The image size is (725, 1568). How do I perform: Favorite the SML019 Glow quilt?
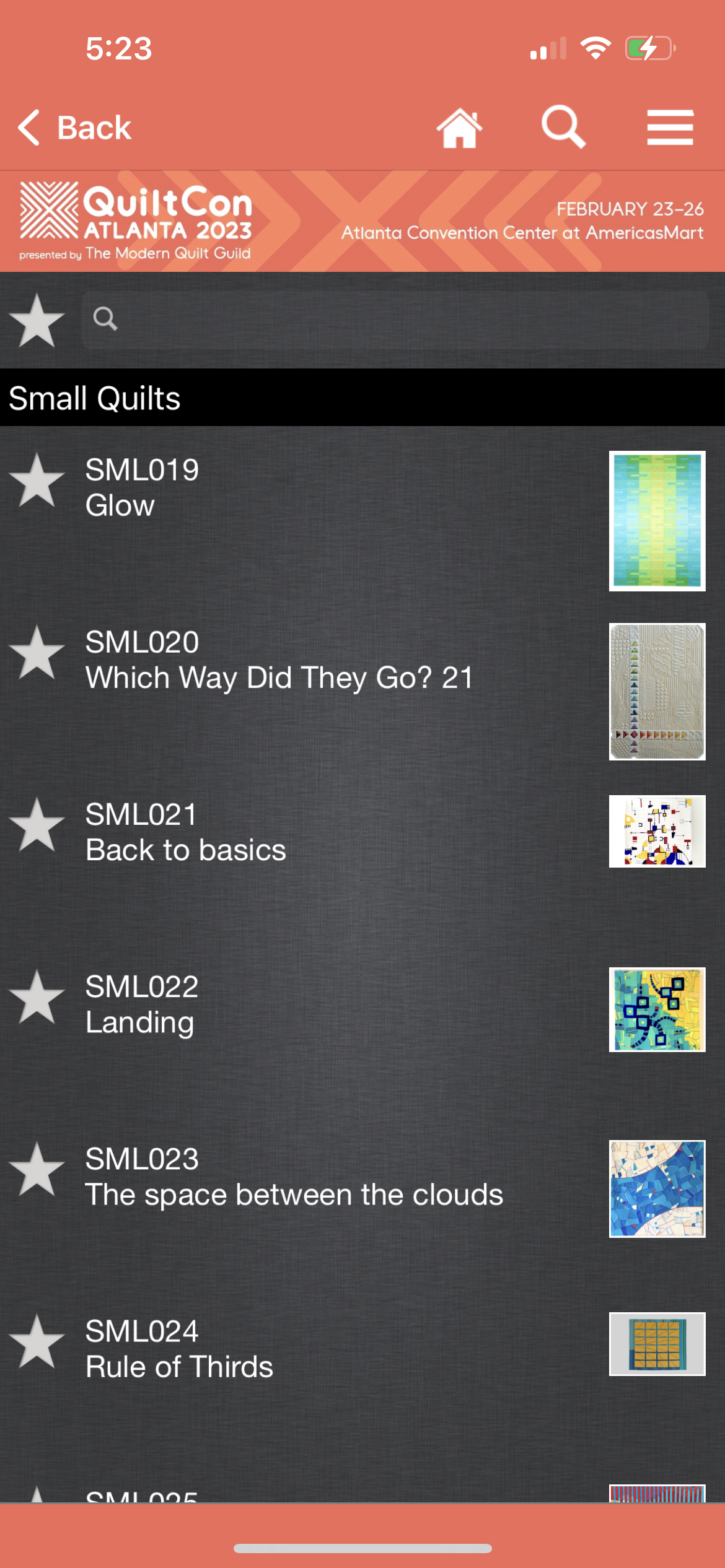click(37, 481)
